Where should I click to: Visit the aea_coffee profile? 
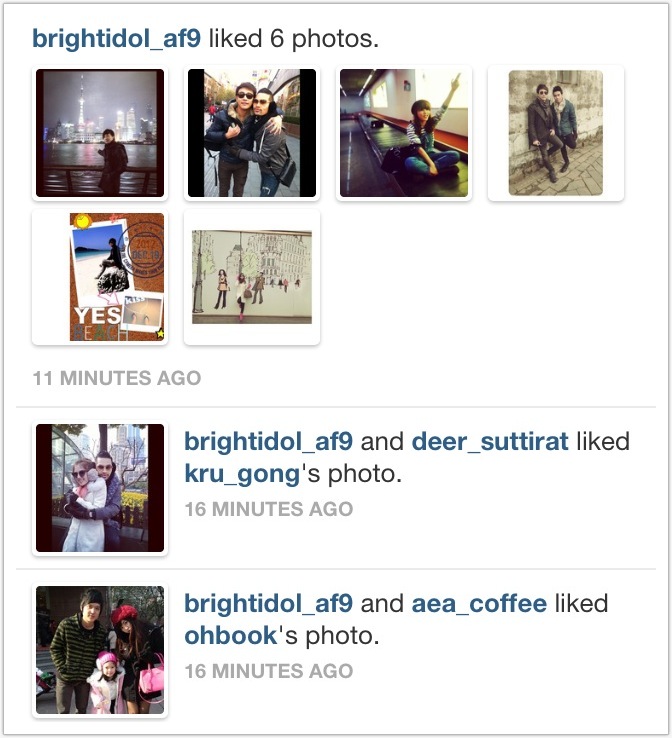point(479,603)
